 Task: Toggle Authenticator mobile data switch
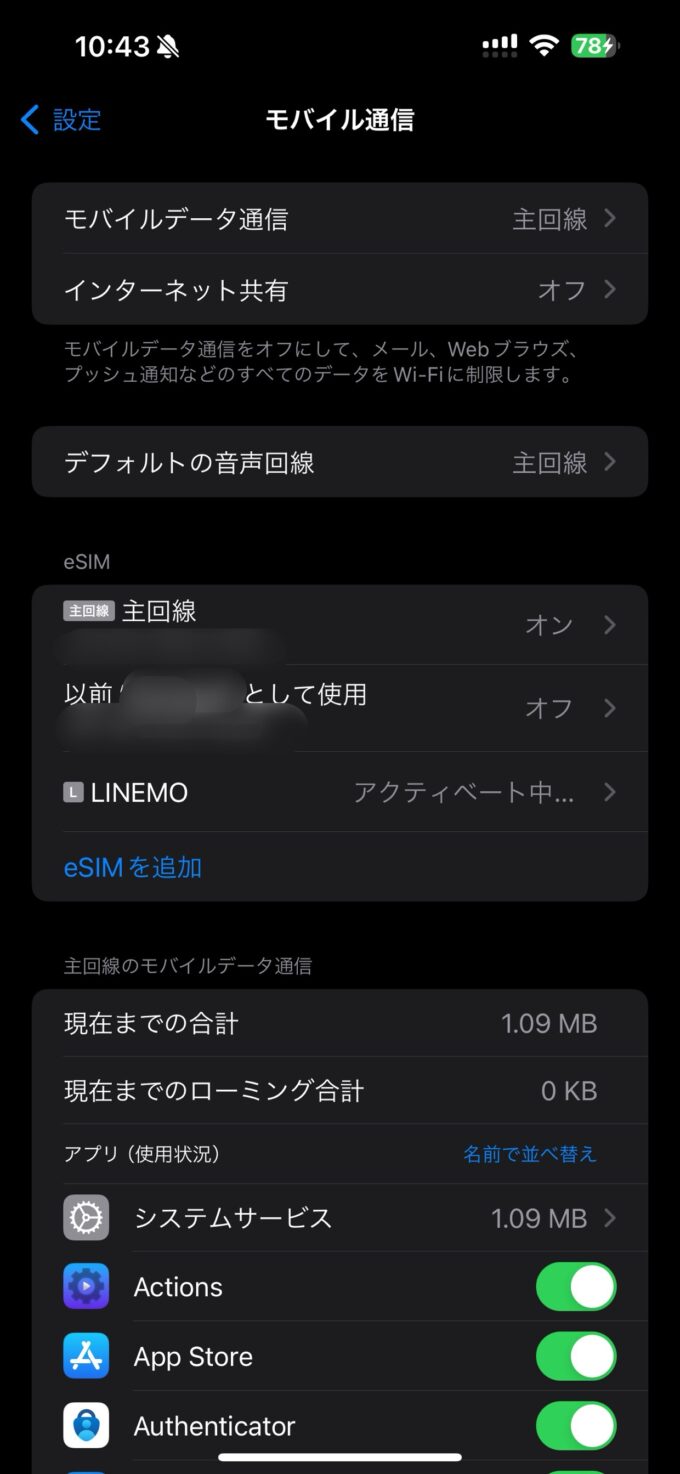pyautogui.click(x=576, y=1426)
